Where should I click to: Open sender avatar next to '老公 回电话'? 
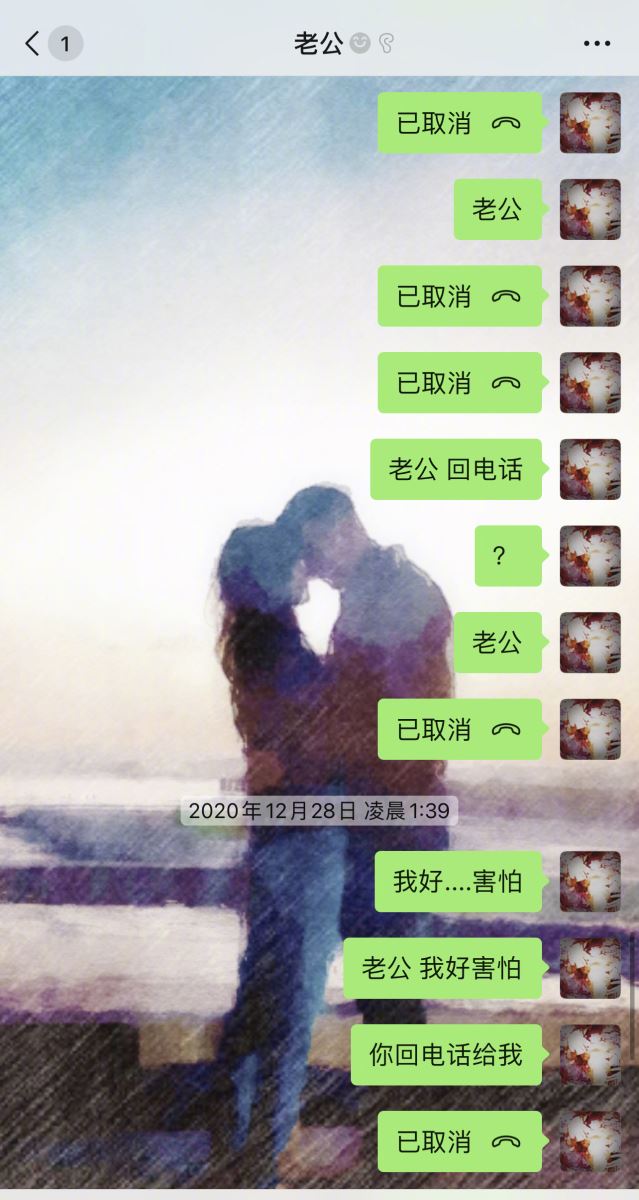[x=589, y=469]
